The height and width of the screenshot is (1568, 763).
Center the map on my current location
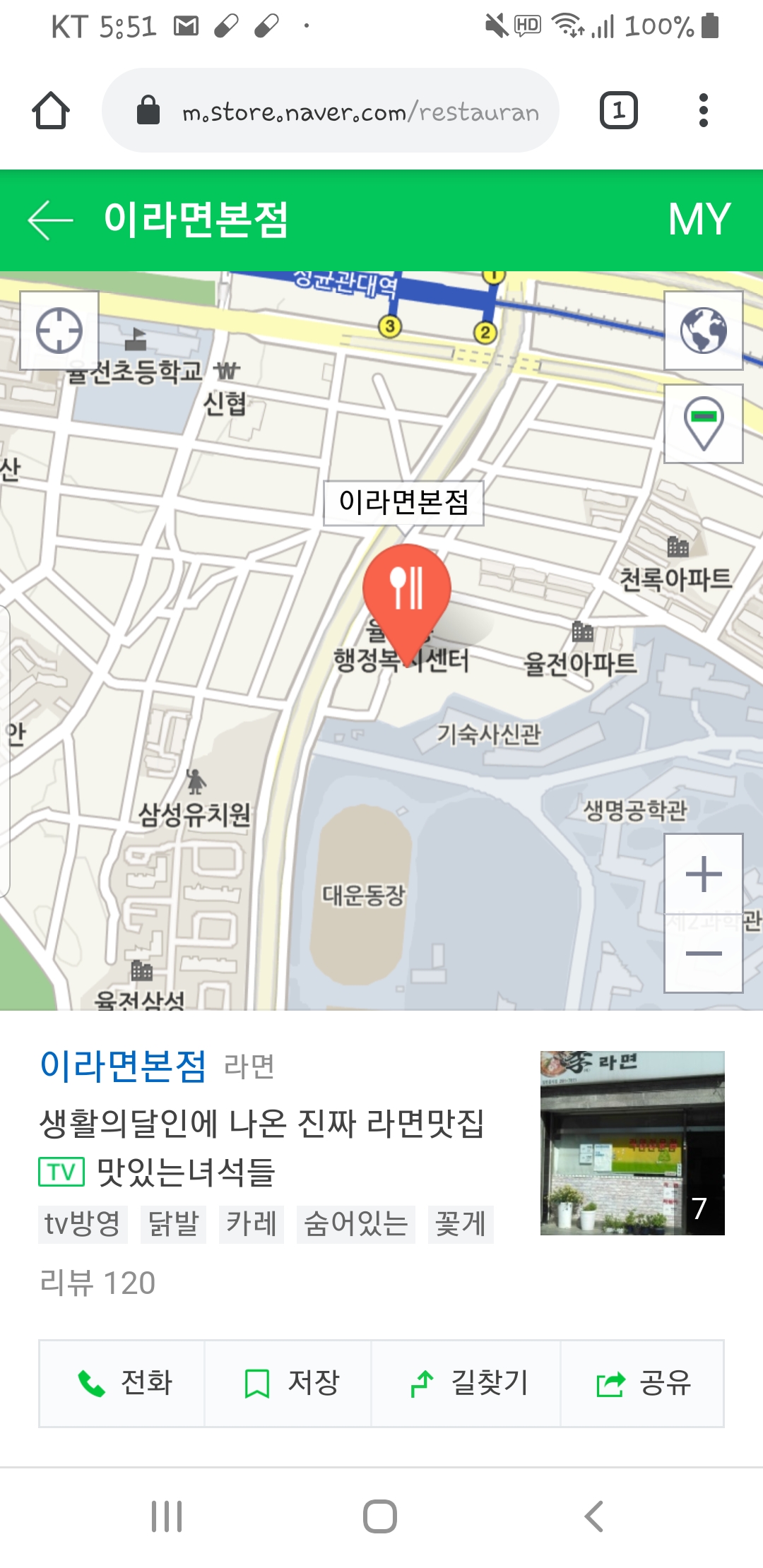tap(59, 331)
